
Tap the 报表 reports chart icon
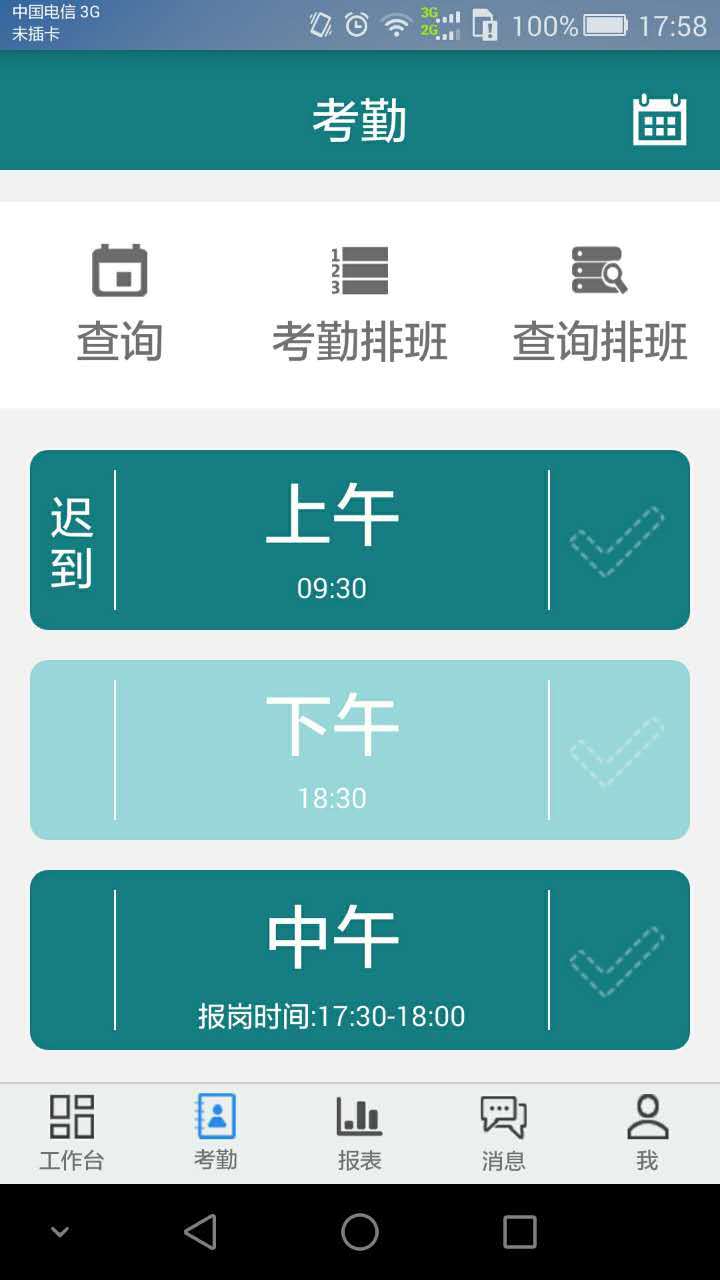click(359, 1112)
